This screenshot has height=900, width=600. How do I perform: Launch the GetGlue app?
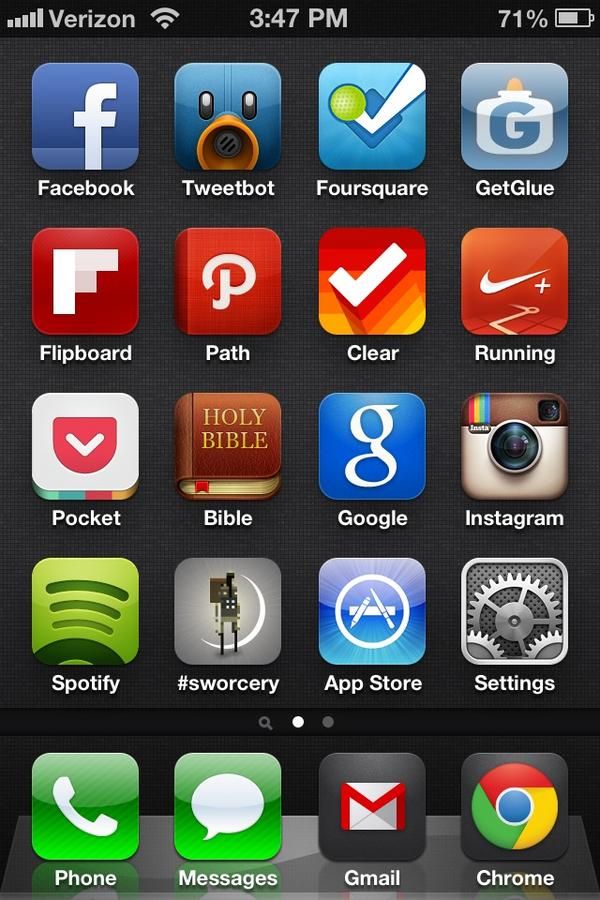coord(514,116)
